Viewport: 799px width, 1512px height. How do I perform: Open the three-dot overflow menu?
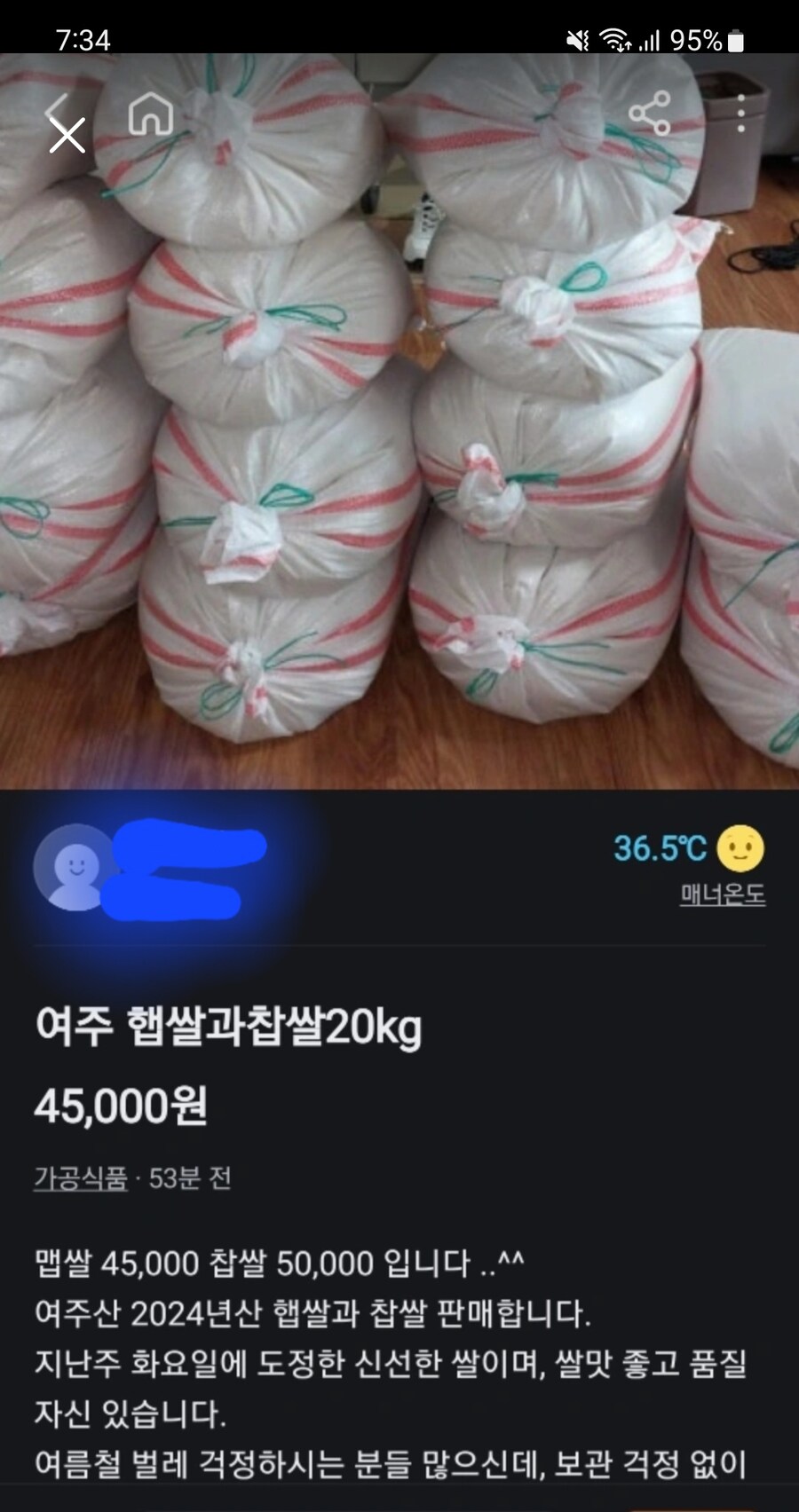click(740, 114)
